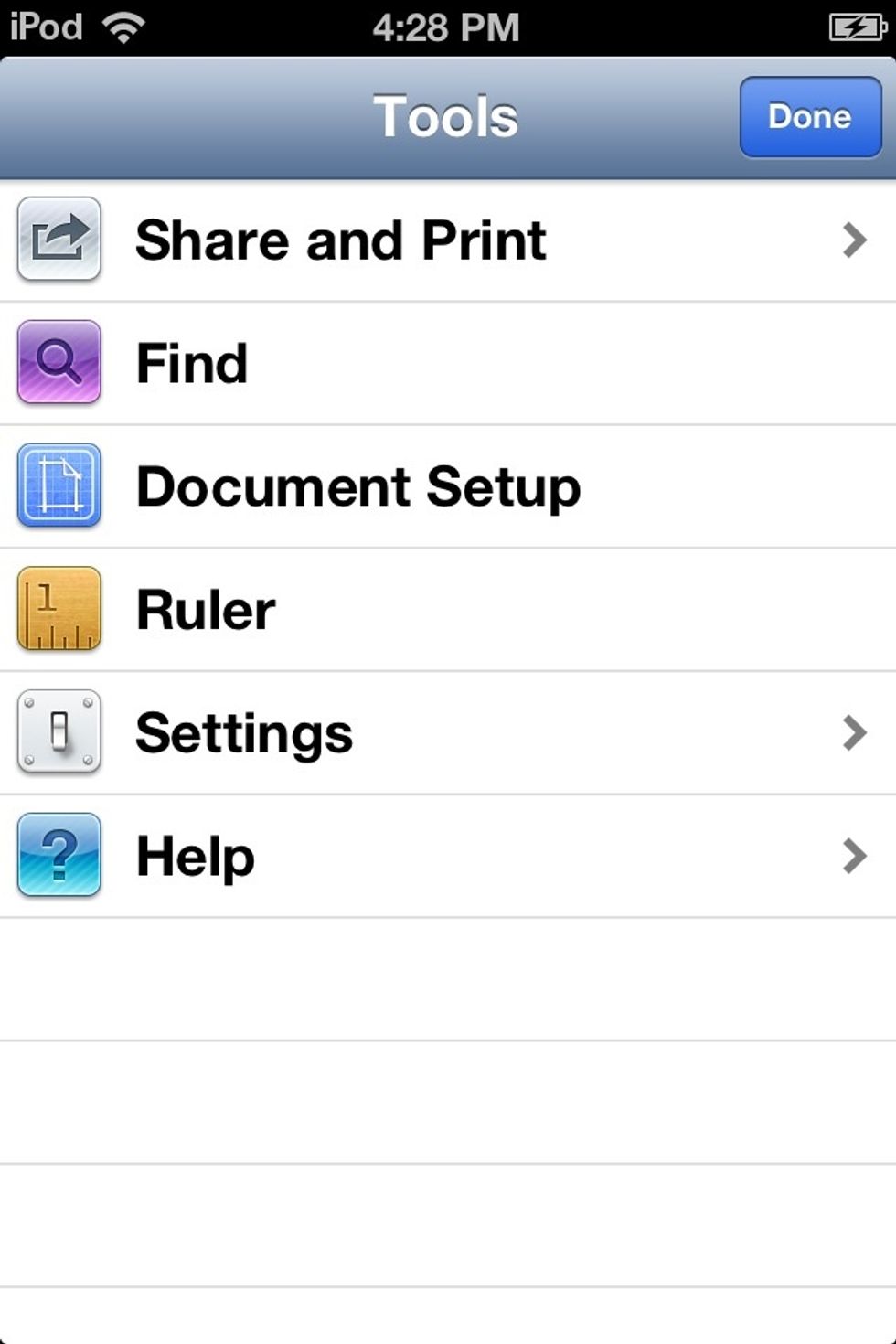This screenshot has height=1344, width=896.
Task: Expand the Settings chevron
Action: pyautogui.click(x=854, y=731)
